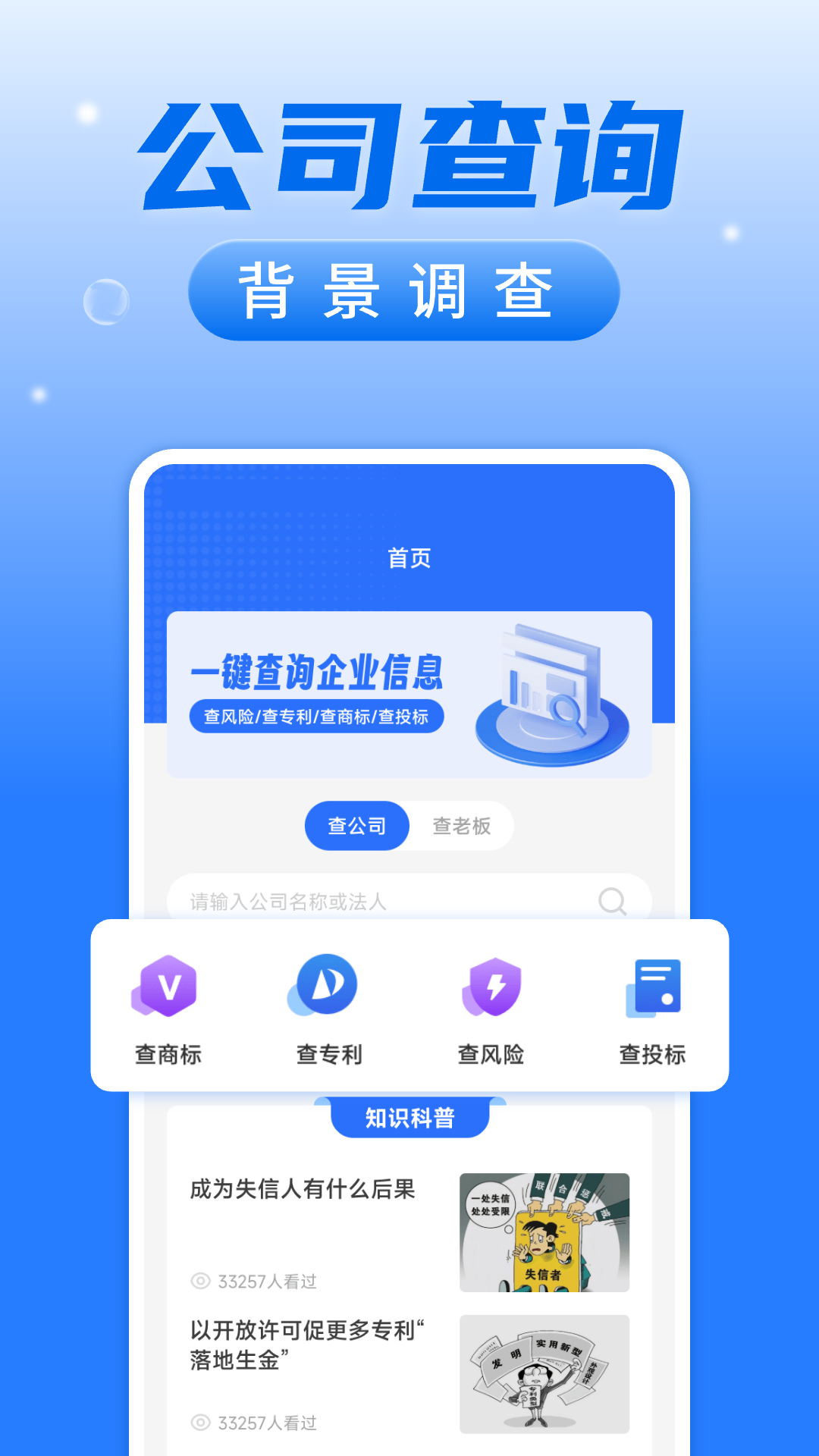The height and width of the screenshot is (1456, 819).
Task: Select the 查公司 tab
Action: tap(356, 826)
